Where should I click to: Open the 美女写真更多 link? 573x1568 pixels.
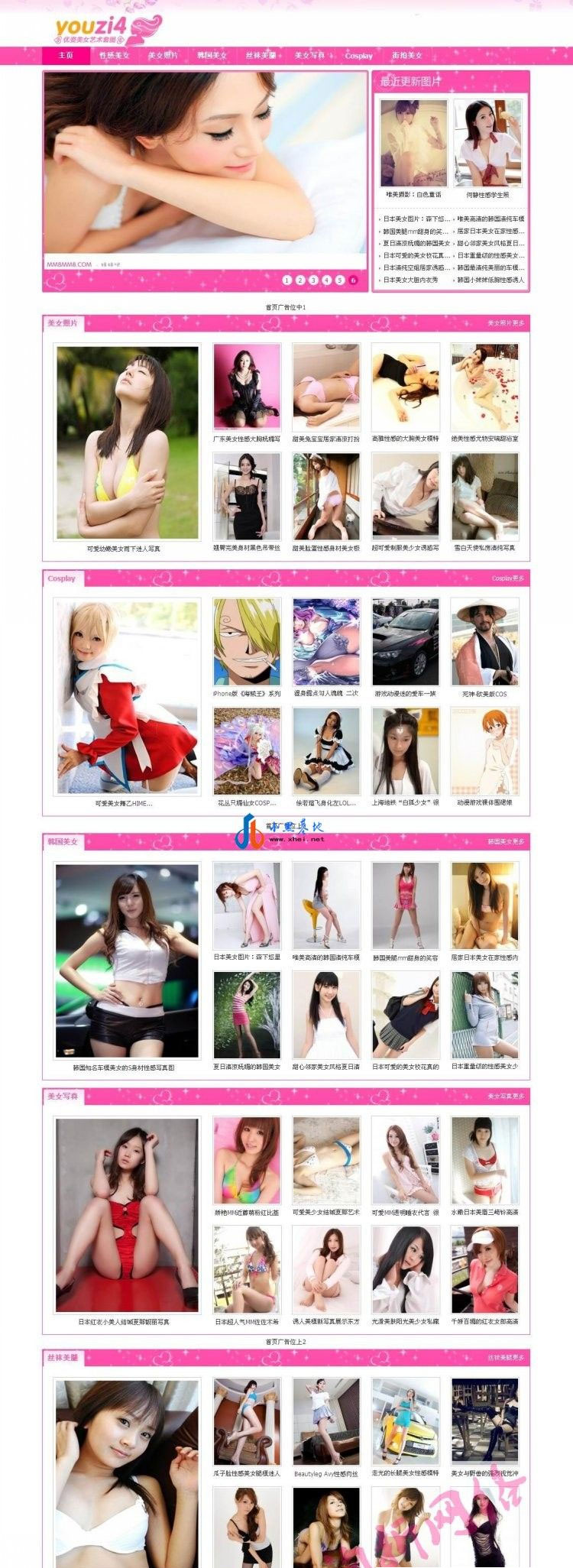click(506, 1097)
